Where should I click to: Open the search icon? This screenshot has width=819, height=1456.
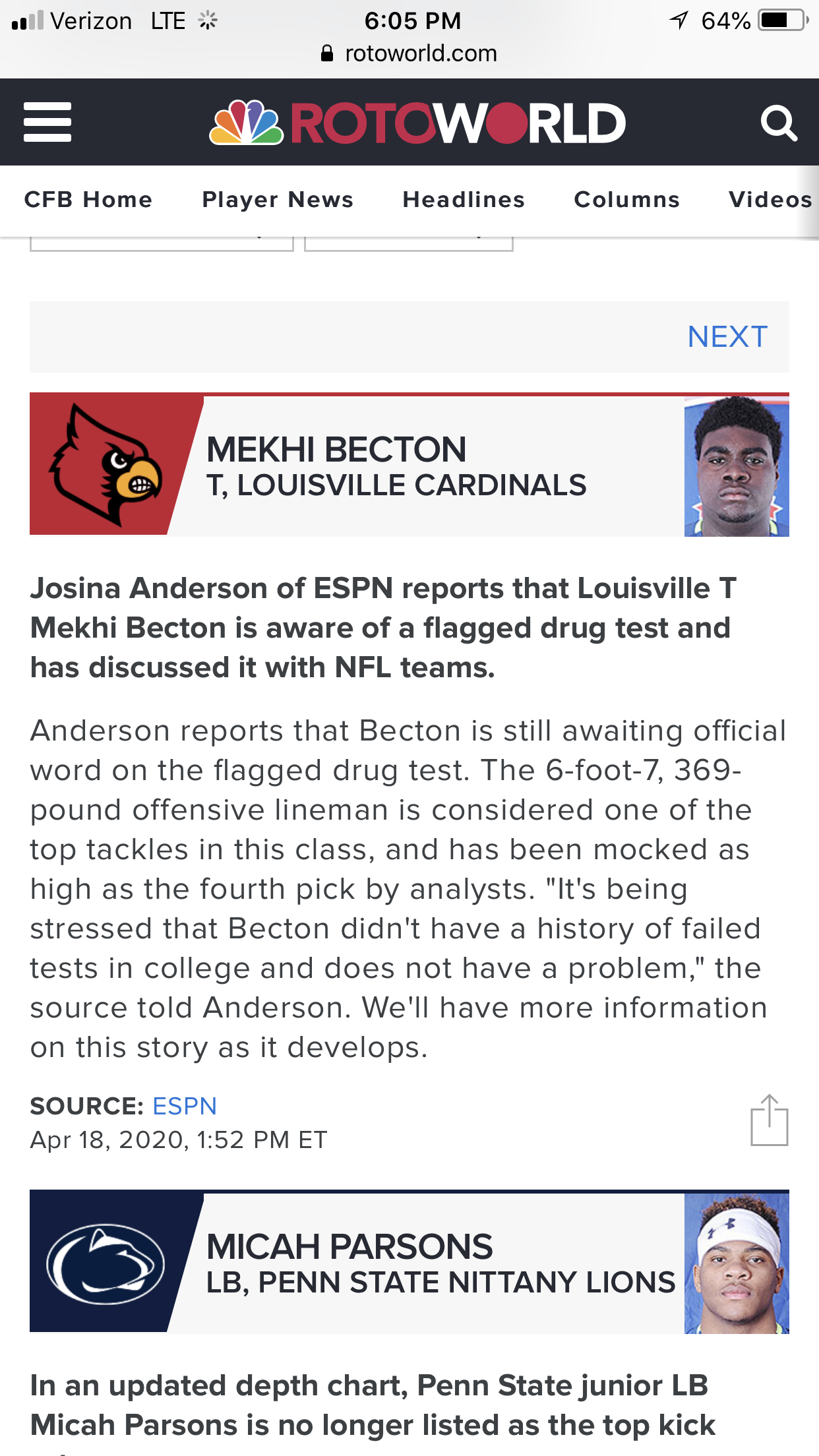778,123
